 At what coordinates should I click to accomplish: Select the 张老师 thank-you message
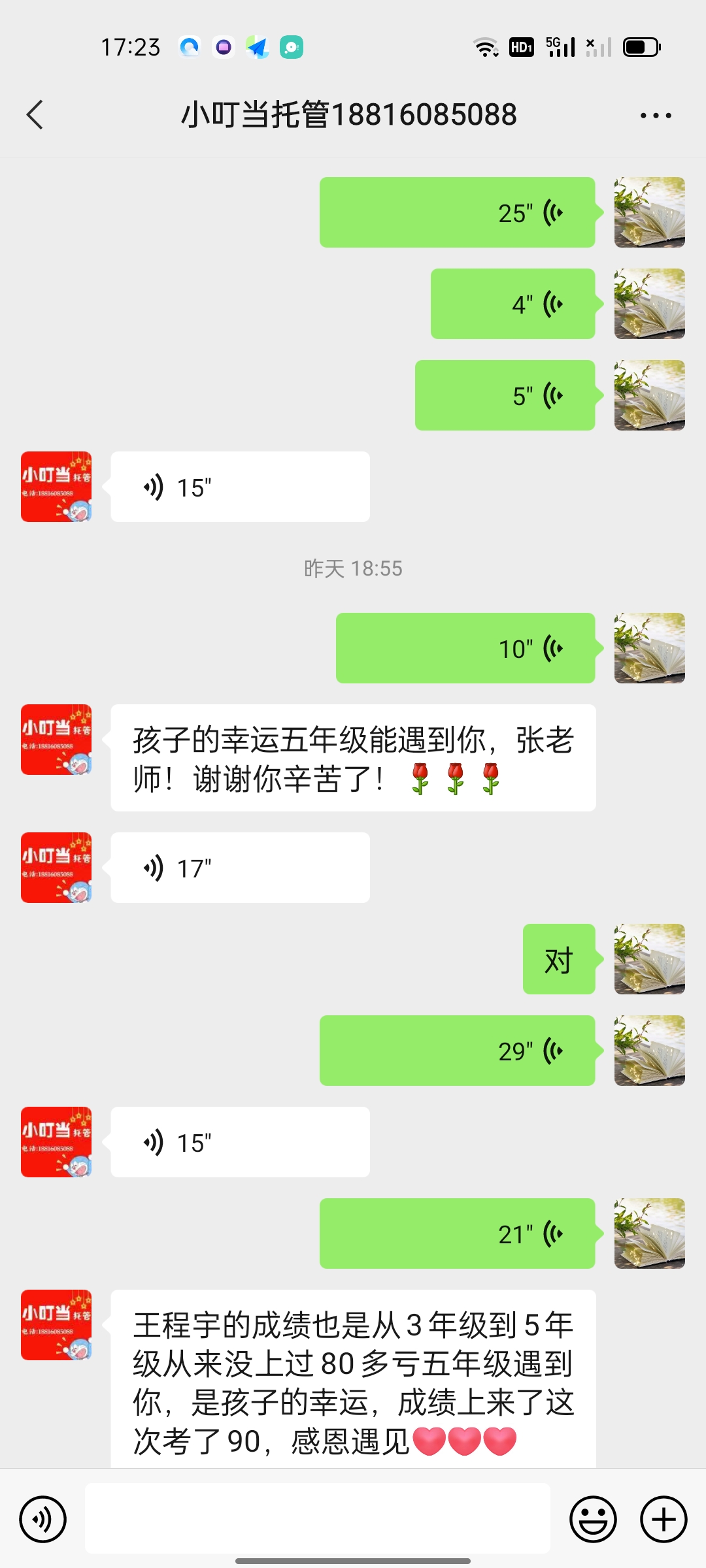[353, 758]
